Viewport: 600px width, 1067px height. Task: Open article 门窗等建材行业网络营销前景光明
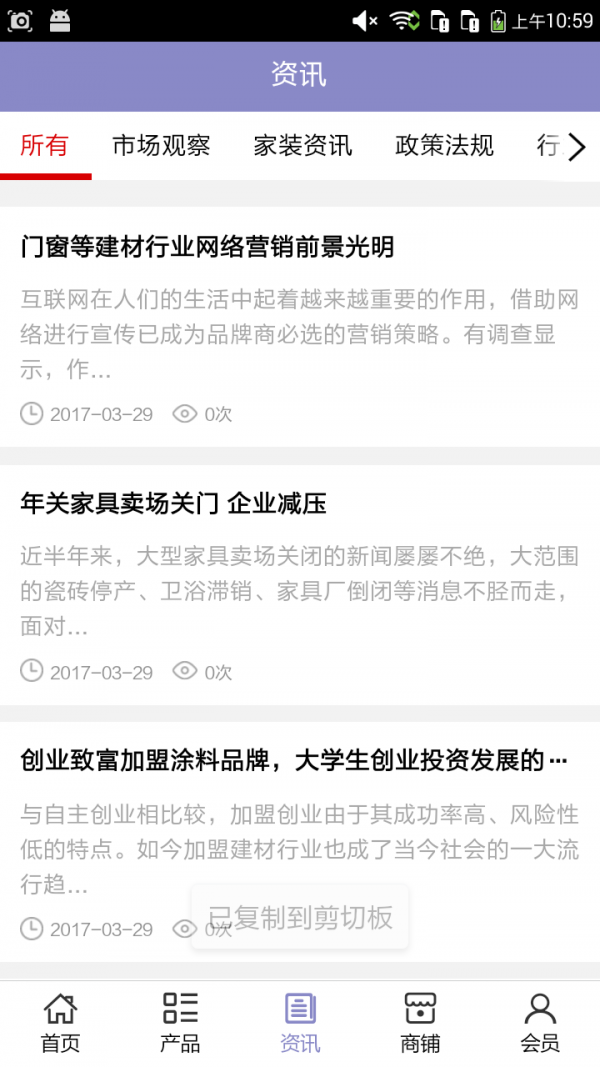(207, 247)
